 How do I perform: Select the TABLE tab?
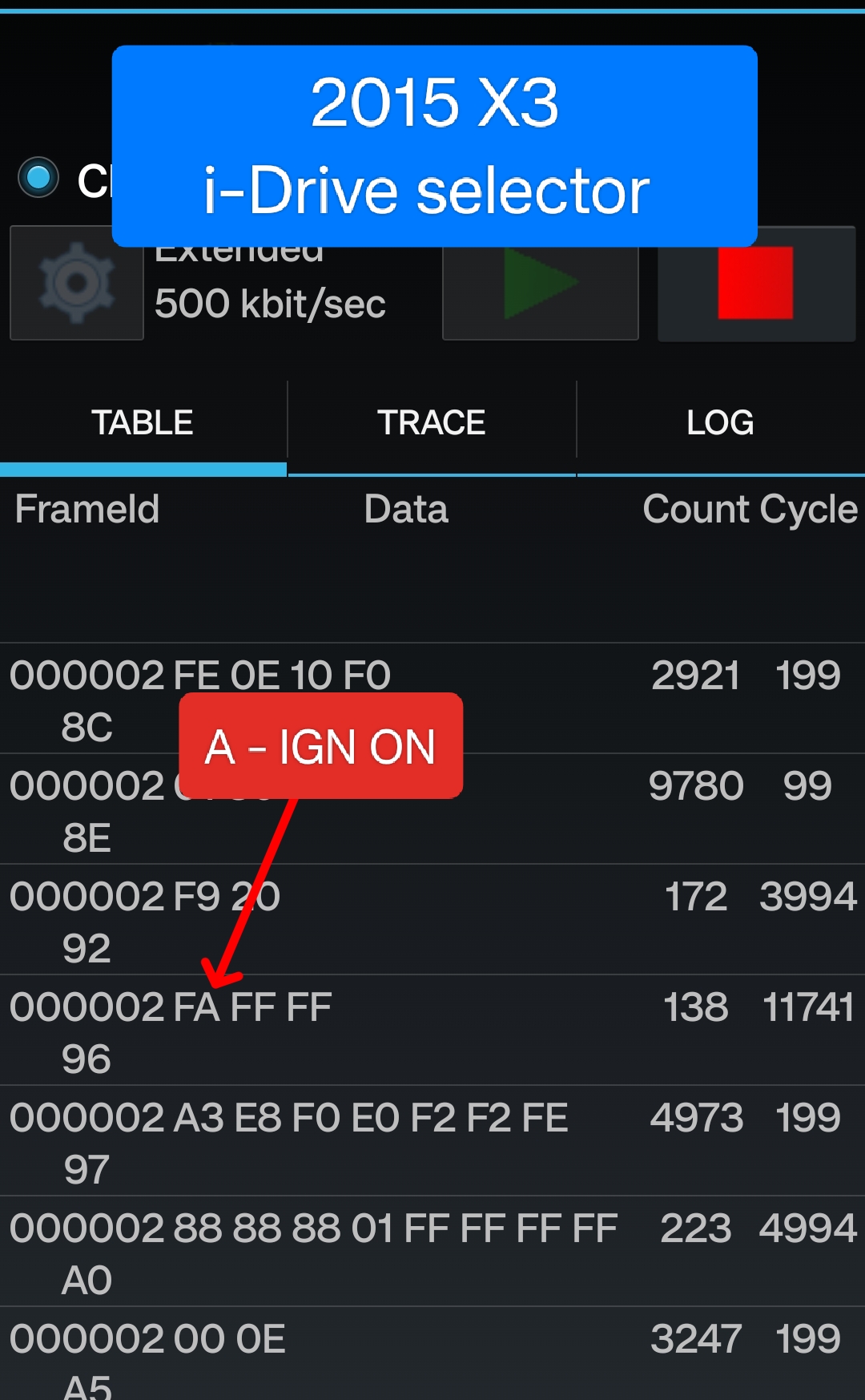[143, 423]
